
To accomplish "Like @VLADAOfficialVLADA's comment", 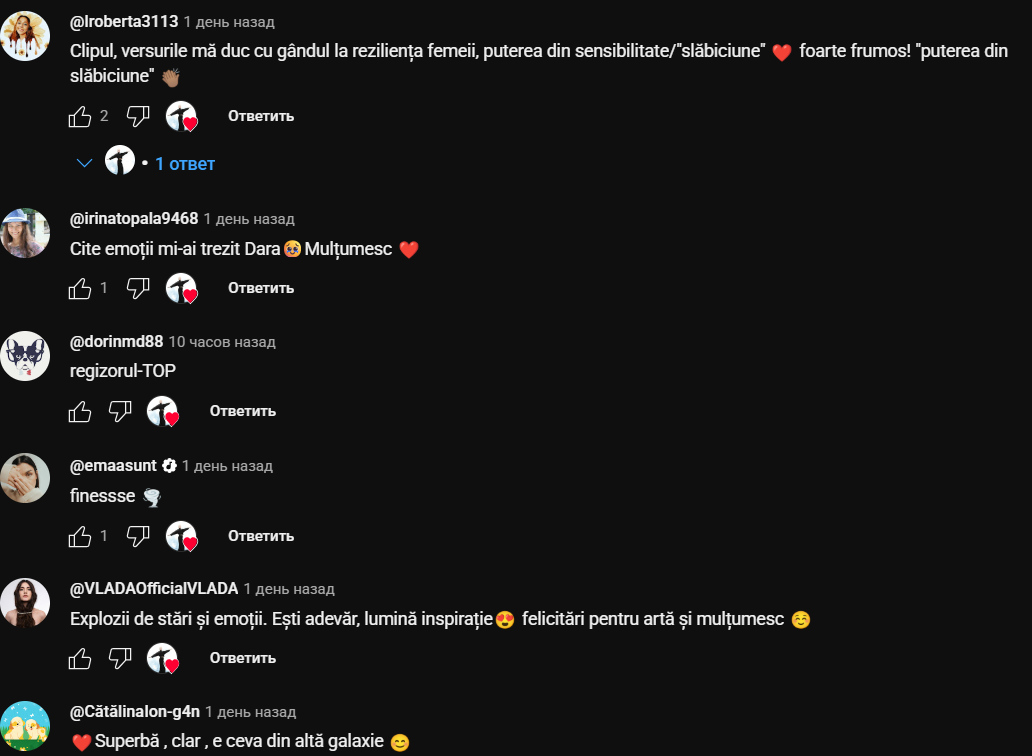I will (x=80, y=659).
